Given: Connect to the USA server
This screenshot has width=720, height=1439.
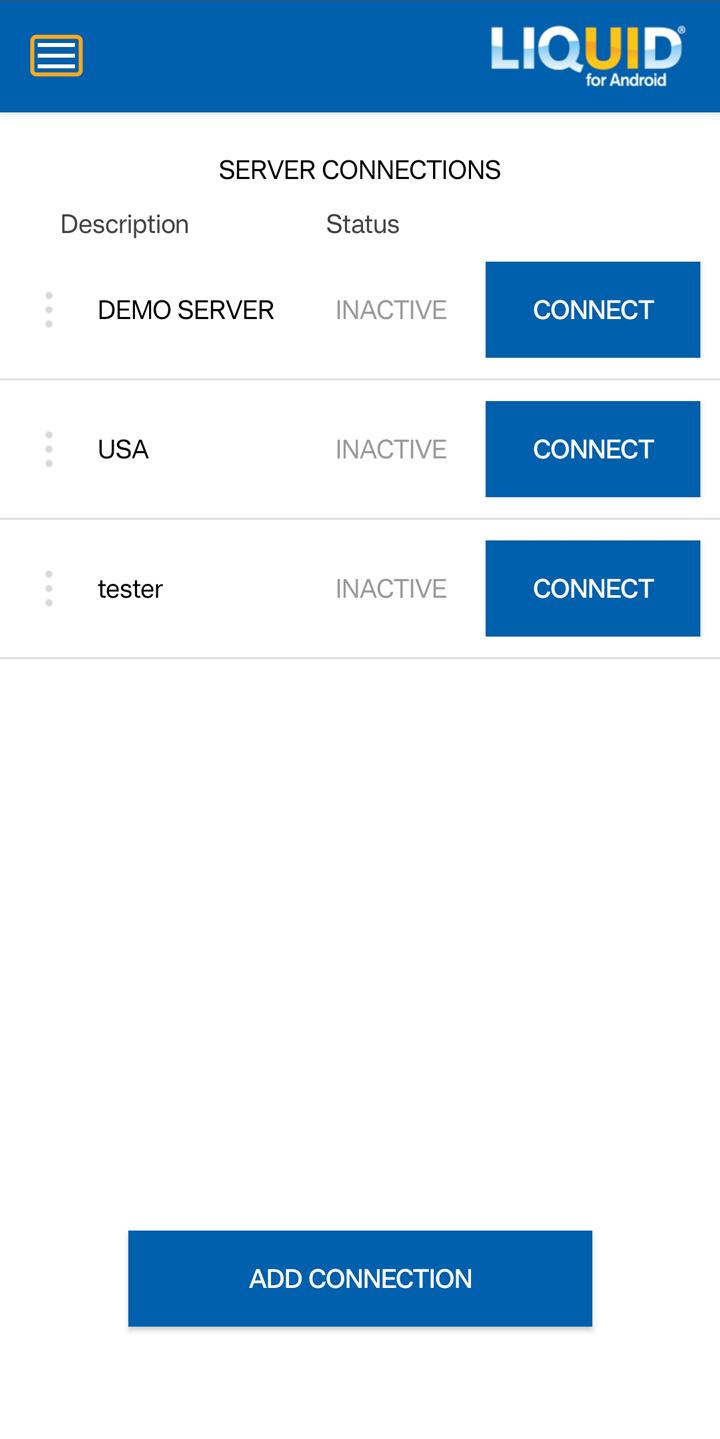Looking at the screenshot, I should pyautogui.click(x=593, y=449).
